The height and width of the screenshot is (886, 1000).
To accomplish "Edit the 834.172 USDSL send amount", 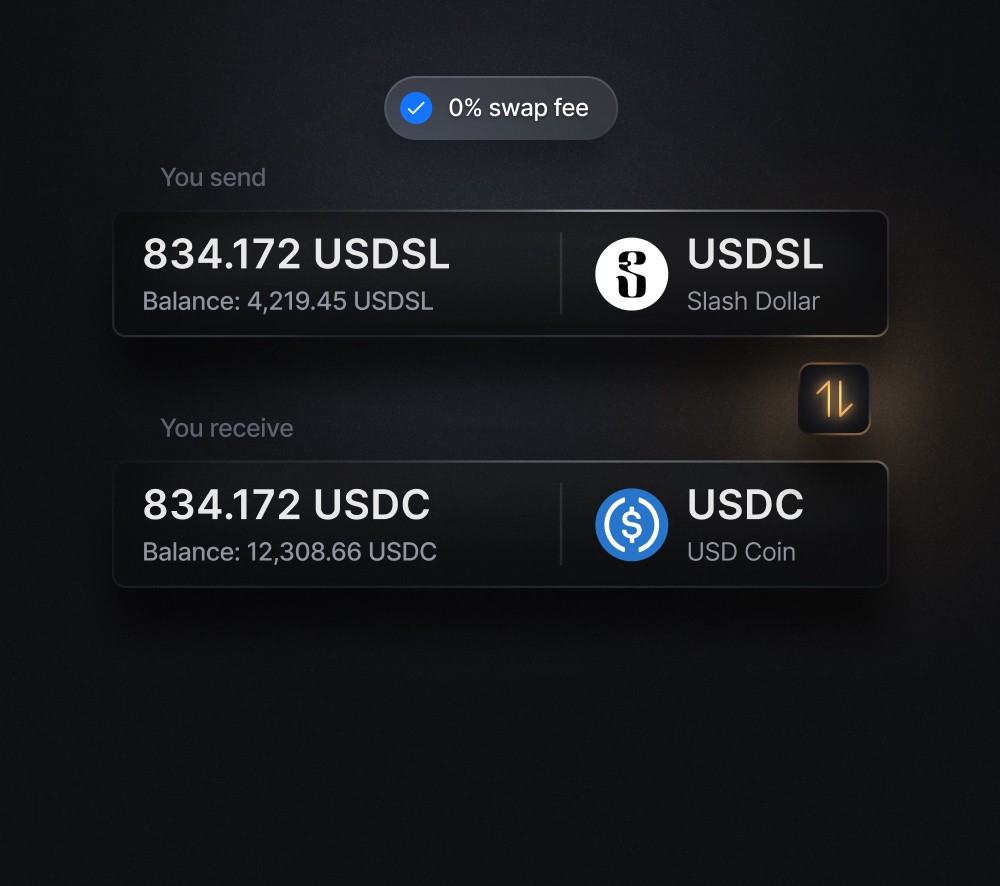I will tap(296, 255).
